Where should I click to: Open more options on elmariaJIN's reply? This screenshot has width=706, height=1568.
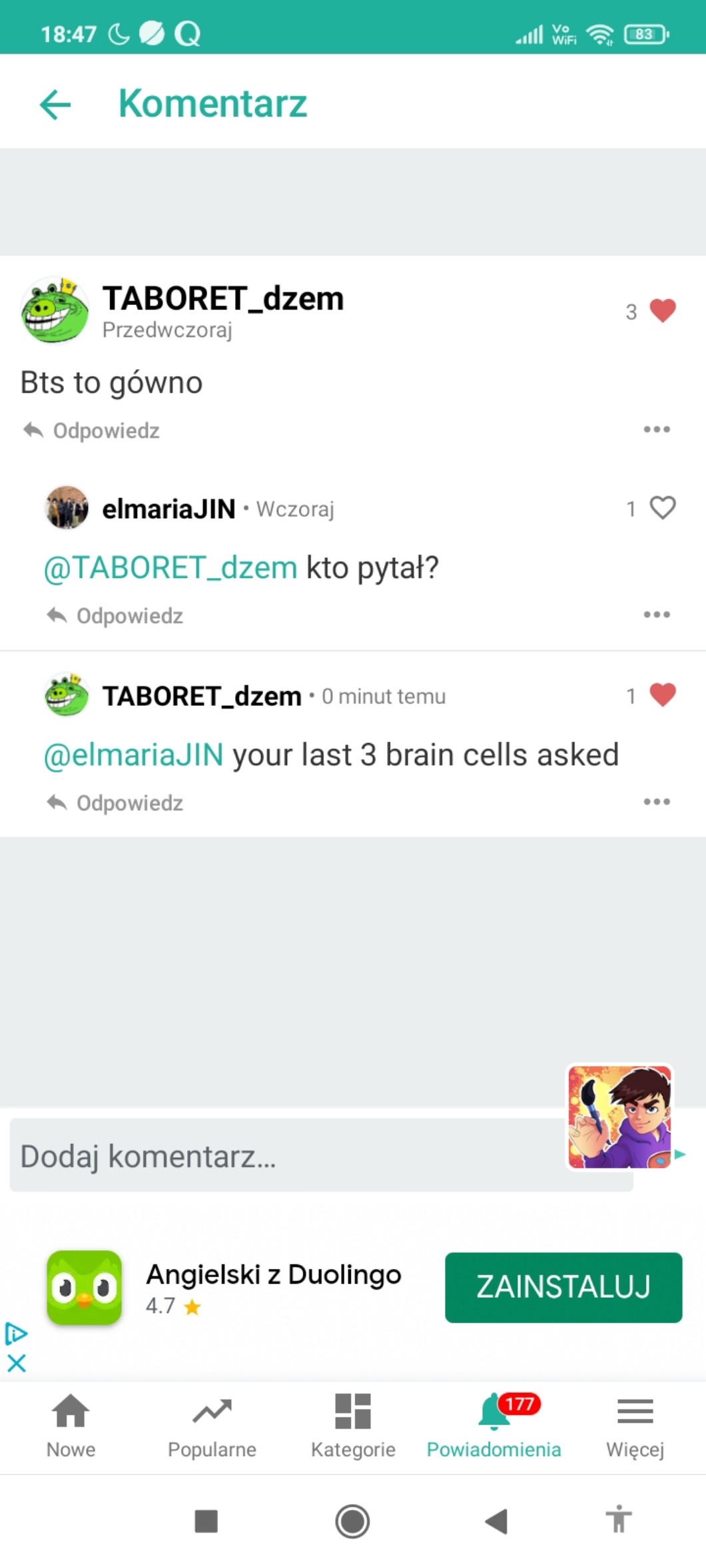point(656,615)
